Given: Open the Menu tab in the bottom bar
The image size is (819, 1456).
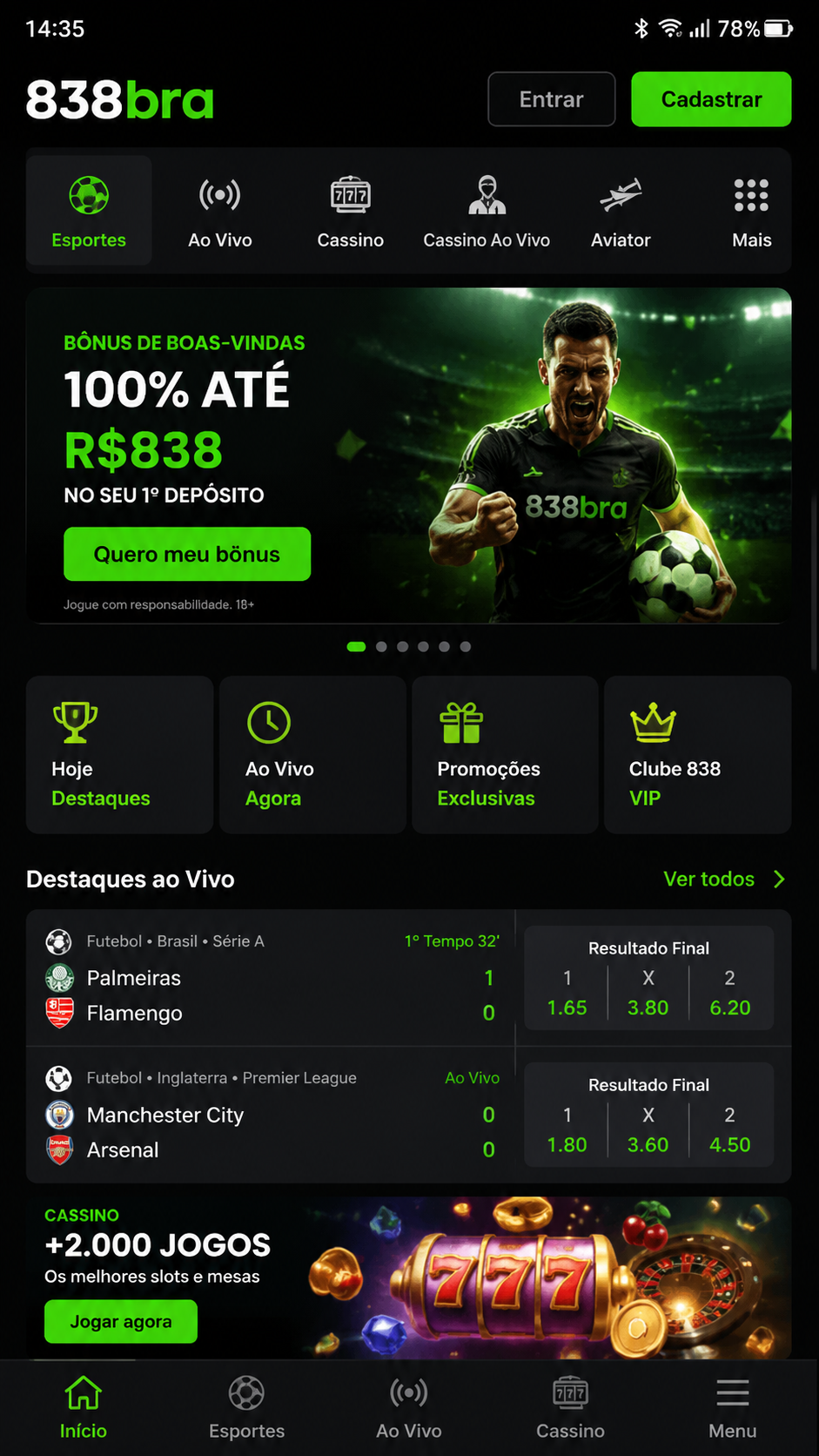Looking at the screenshot, I should coord(732,1408).
